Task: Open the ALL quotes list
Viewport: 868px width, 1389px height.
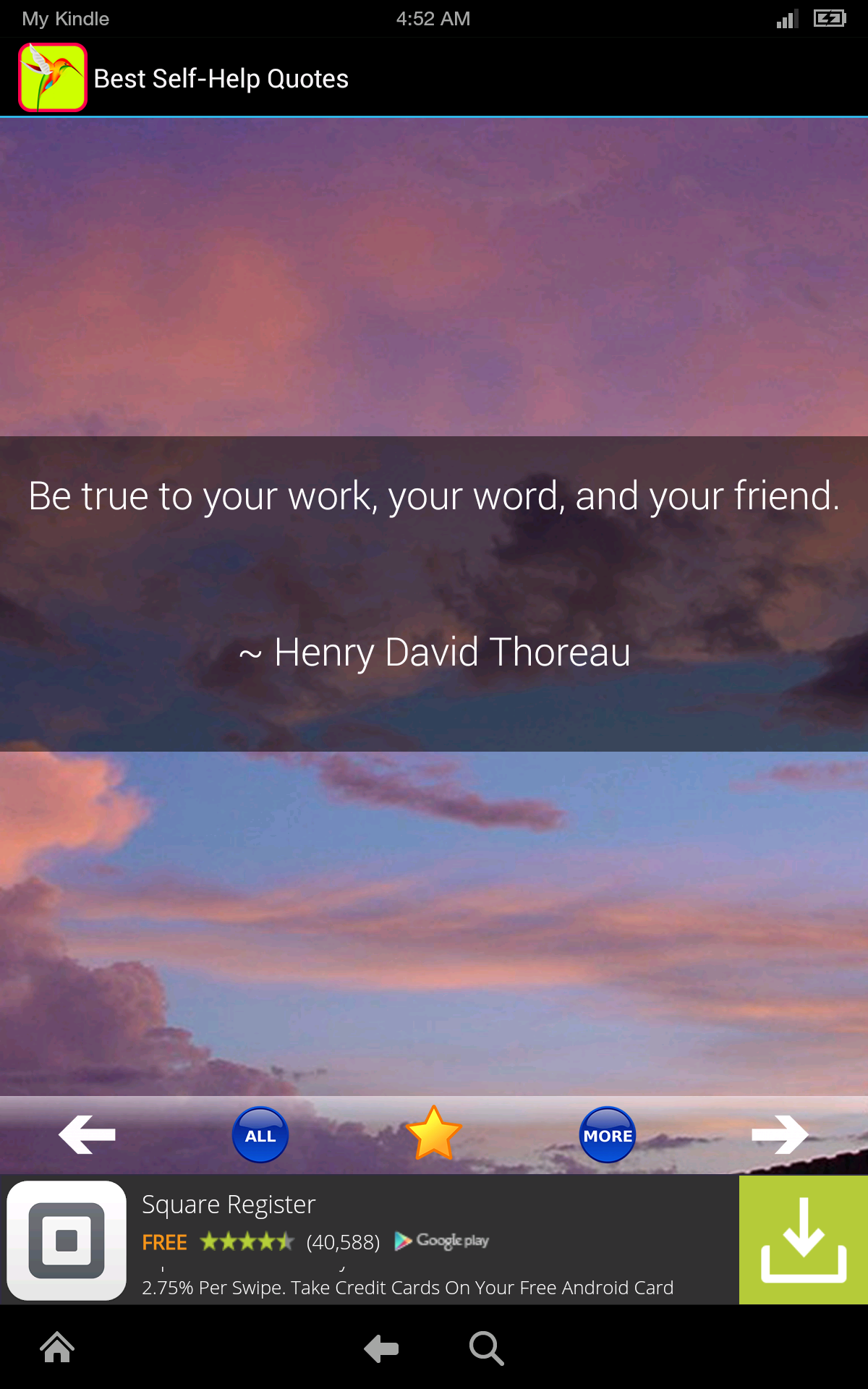Action: coord(260,1135)
